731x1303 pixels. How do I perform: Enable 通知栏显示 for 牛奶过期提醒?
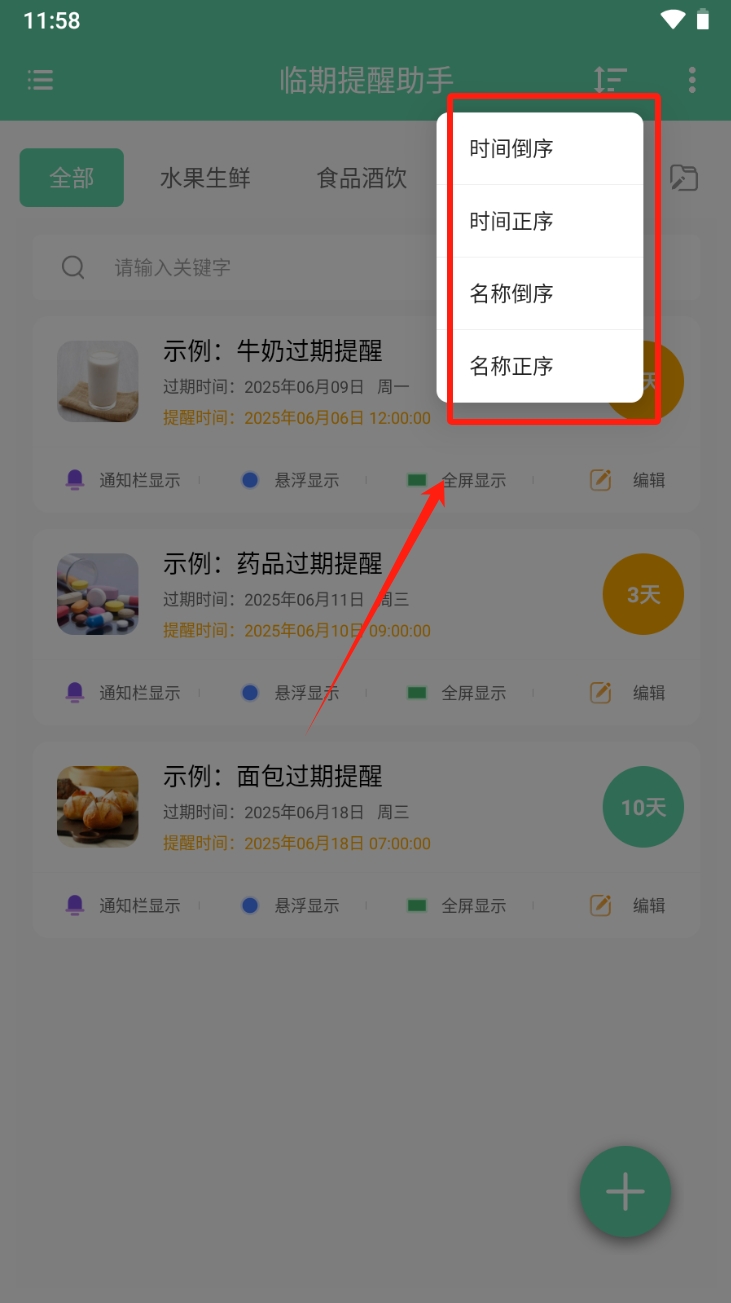click(124, 480)
